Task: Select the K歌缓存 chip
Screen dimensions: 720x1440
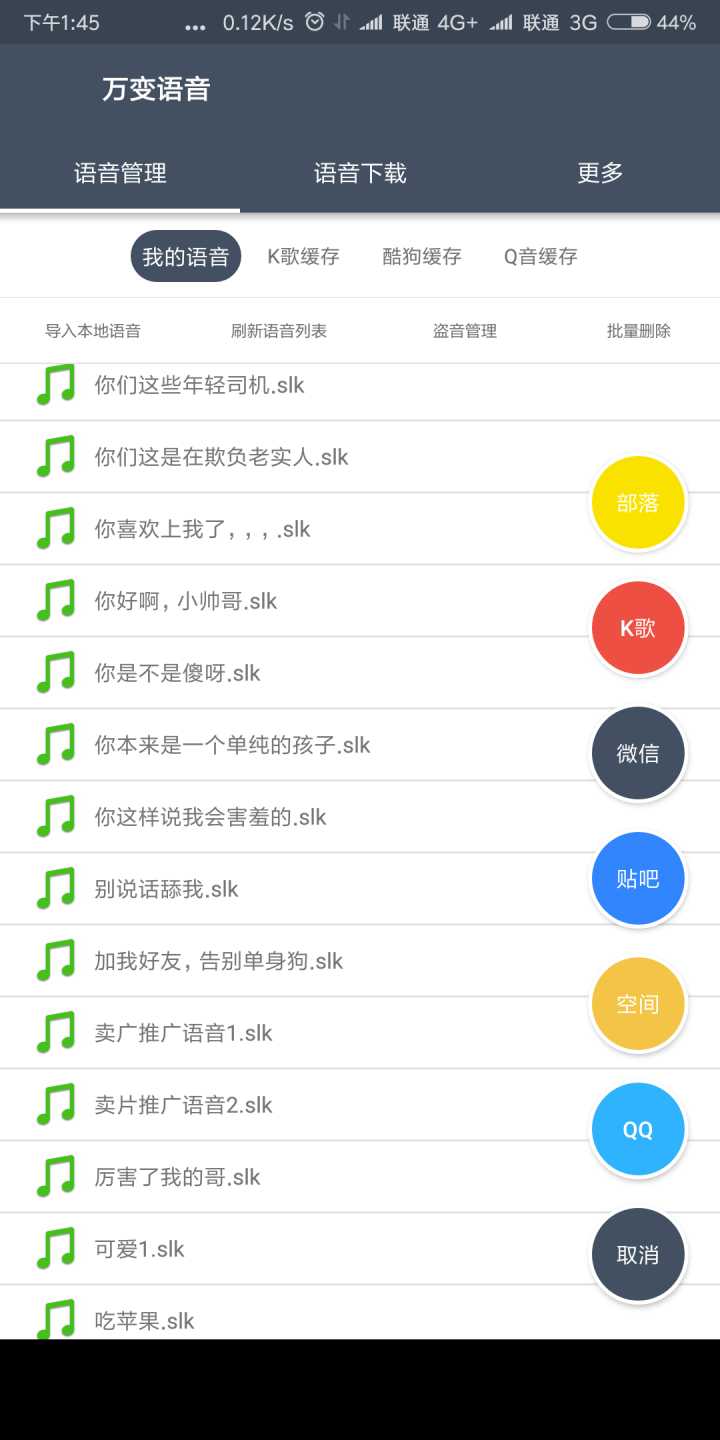Action: (303, 256)
